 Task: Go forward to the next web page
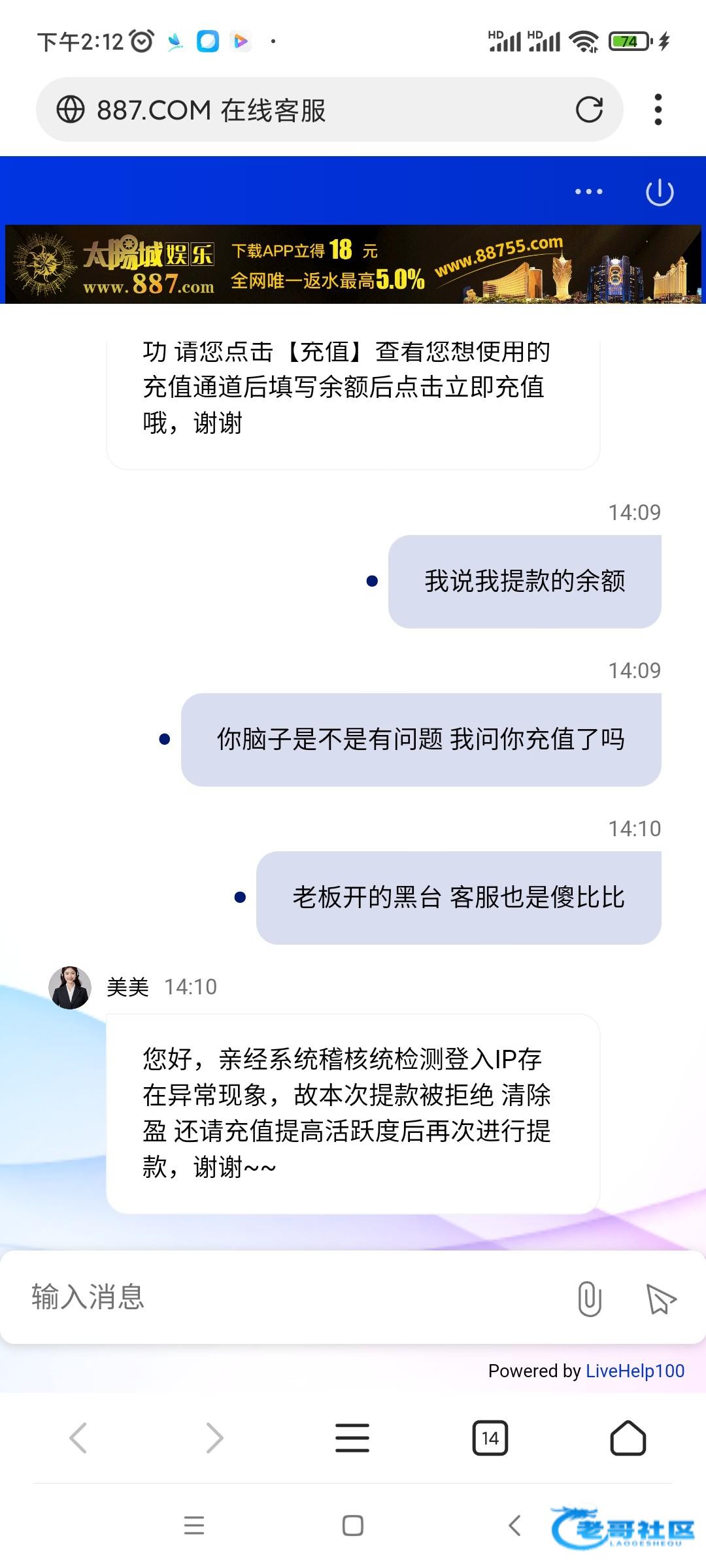(214, 1438)
